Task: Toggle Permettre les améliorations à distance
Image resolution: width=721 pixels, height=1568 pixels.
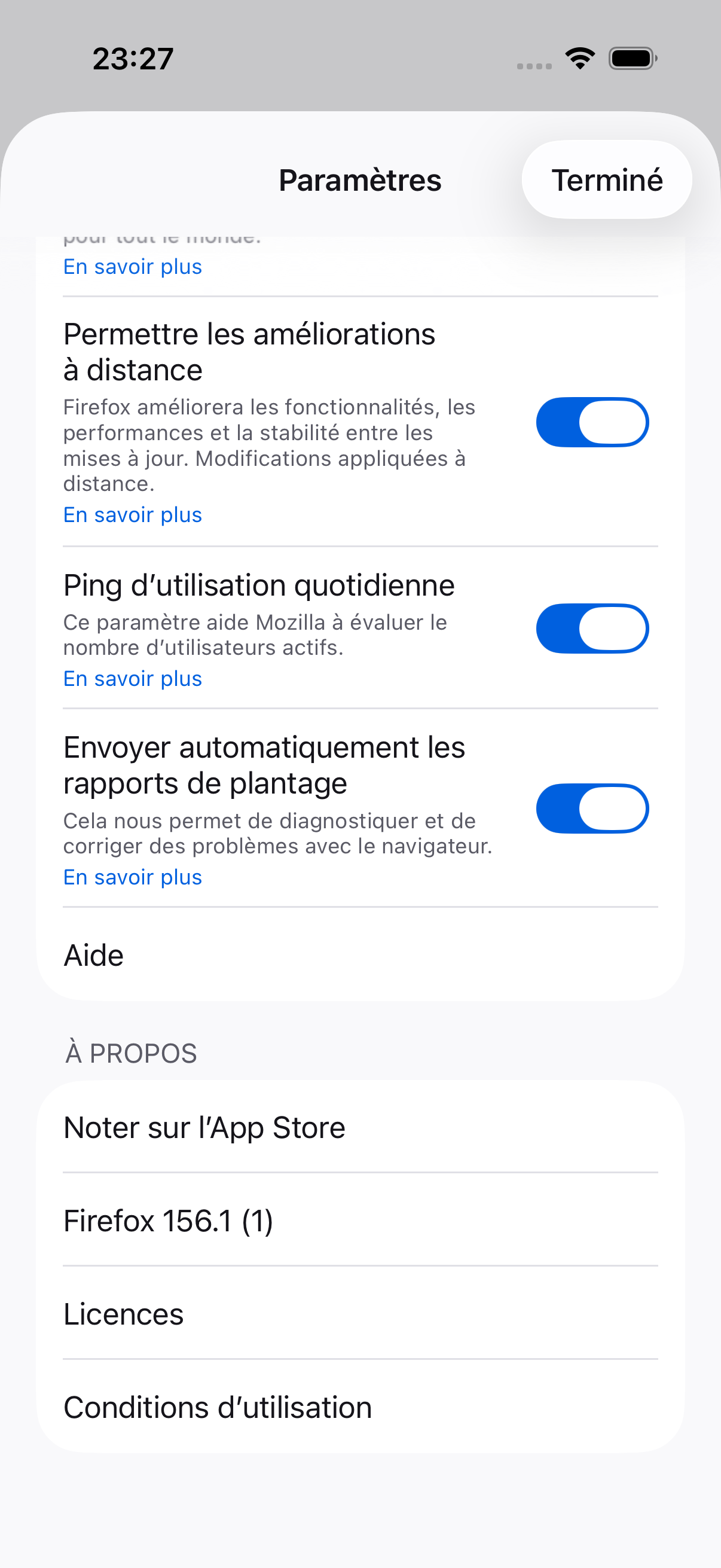Action: 592,422
